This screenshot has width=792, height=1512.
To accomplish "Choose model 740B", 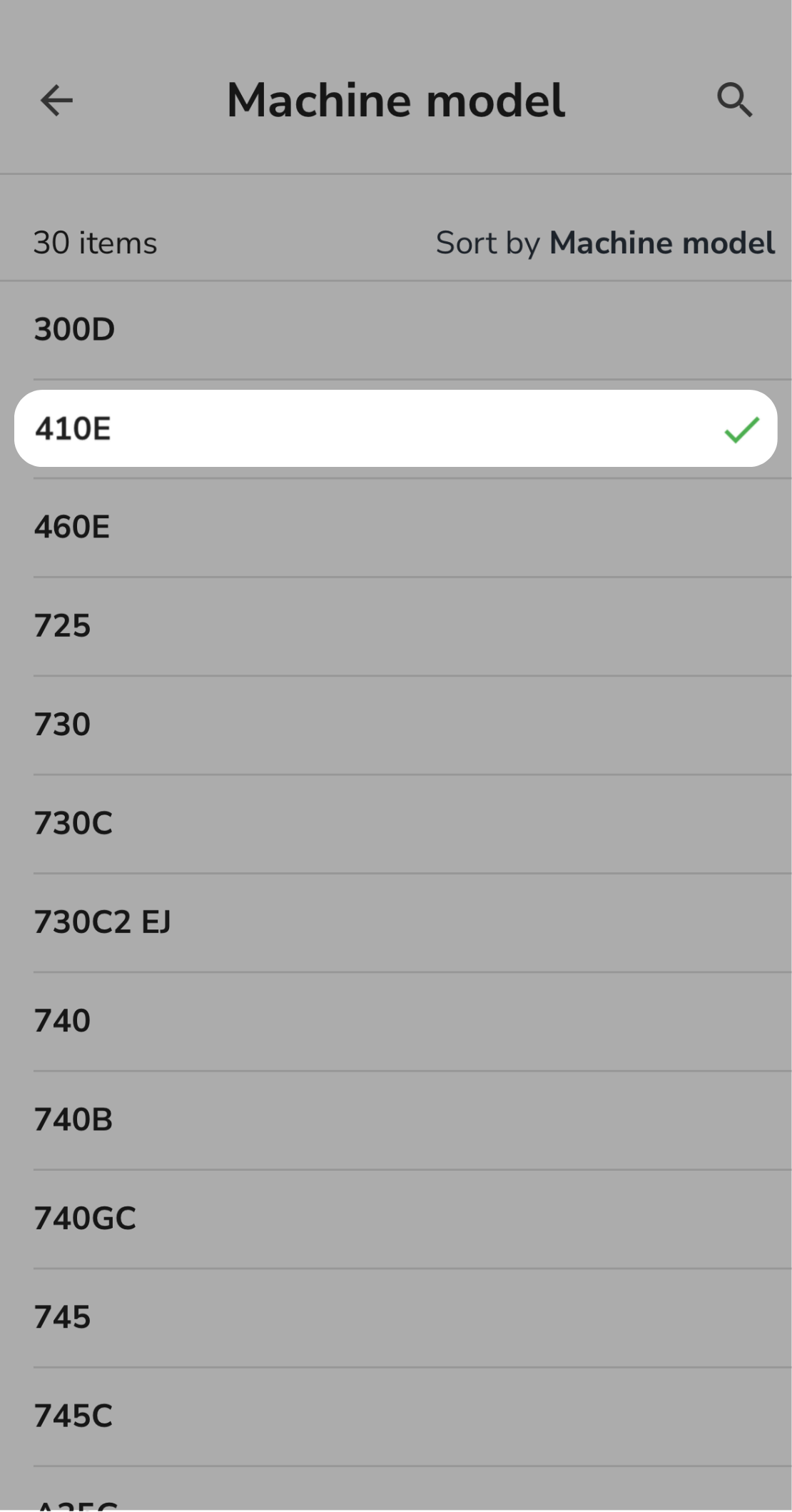I will 73,1119.
